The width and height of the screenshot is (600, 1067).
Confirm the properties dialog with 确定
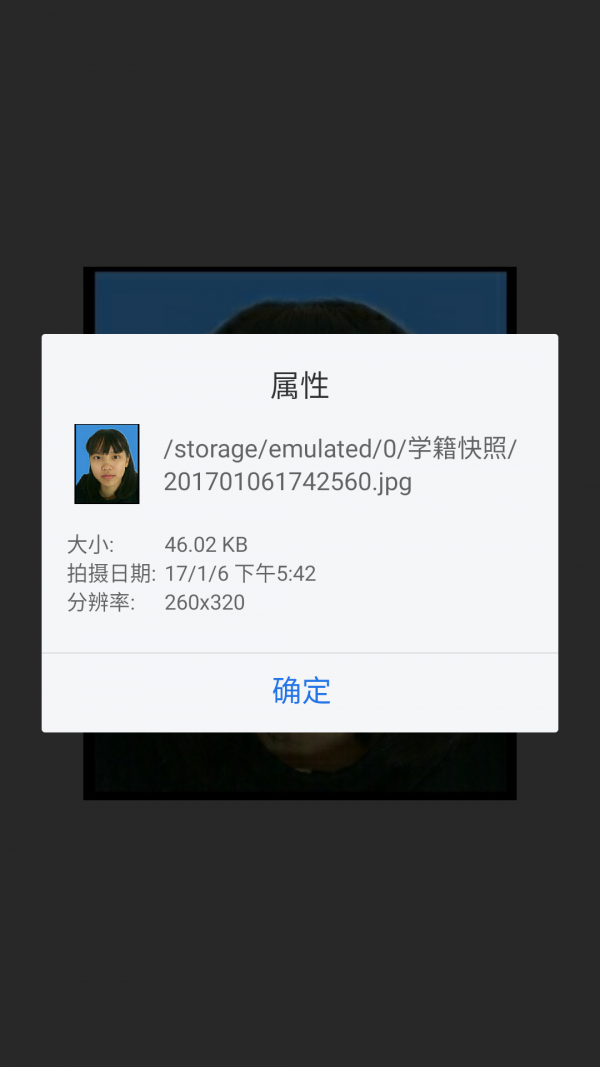pos(301,691)
